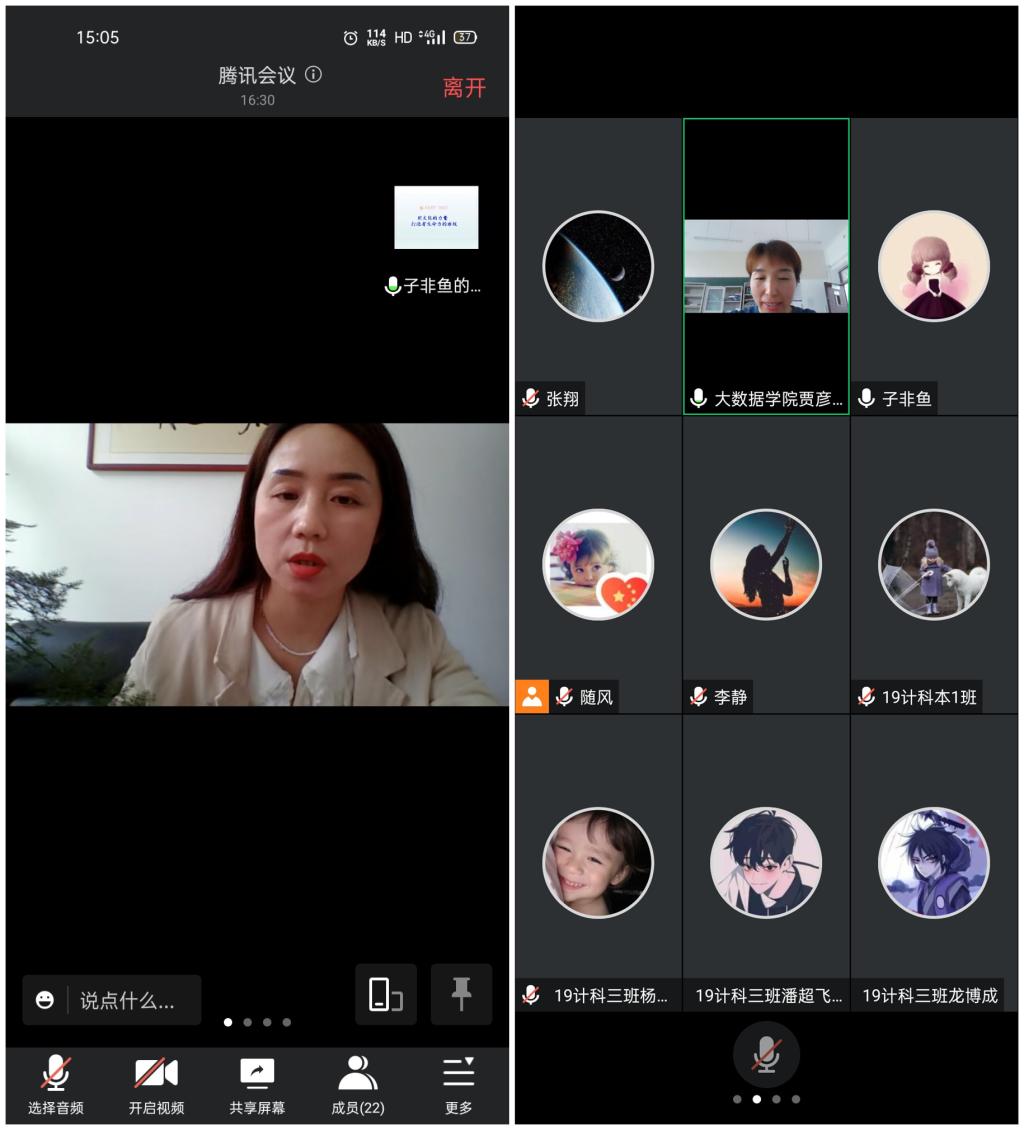Open the emoji picker in chat box
This screenshot has width=1024, height=1130.
45,1000
